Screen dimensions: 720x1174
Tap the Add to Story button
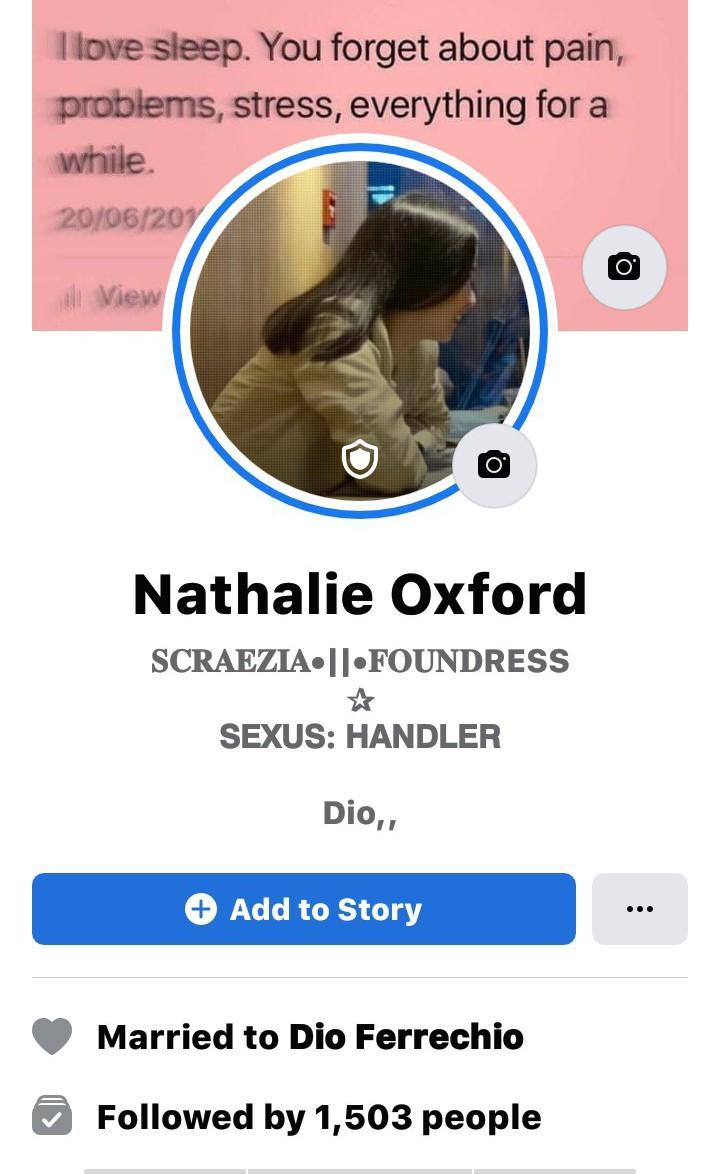(304, 909)
